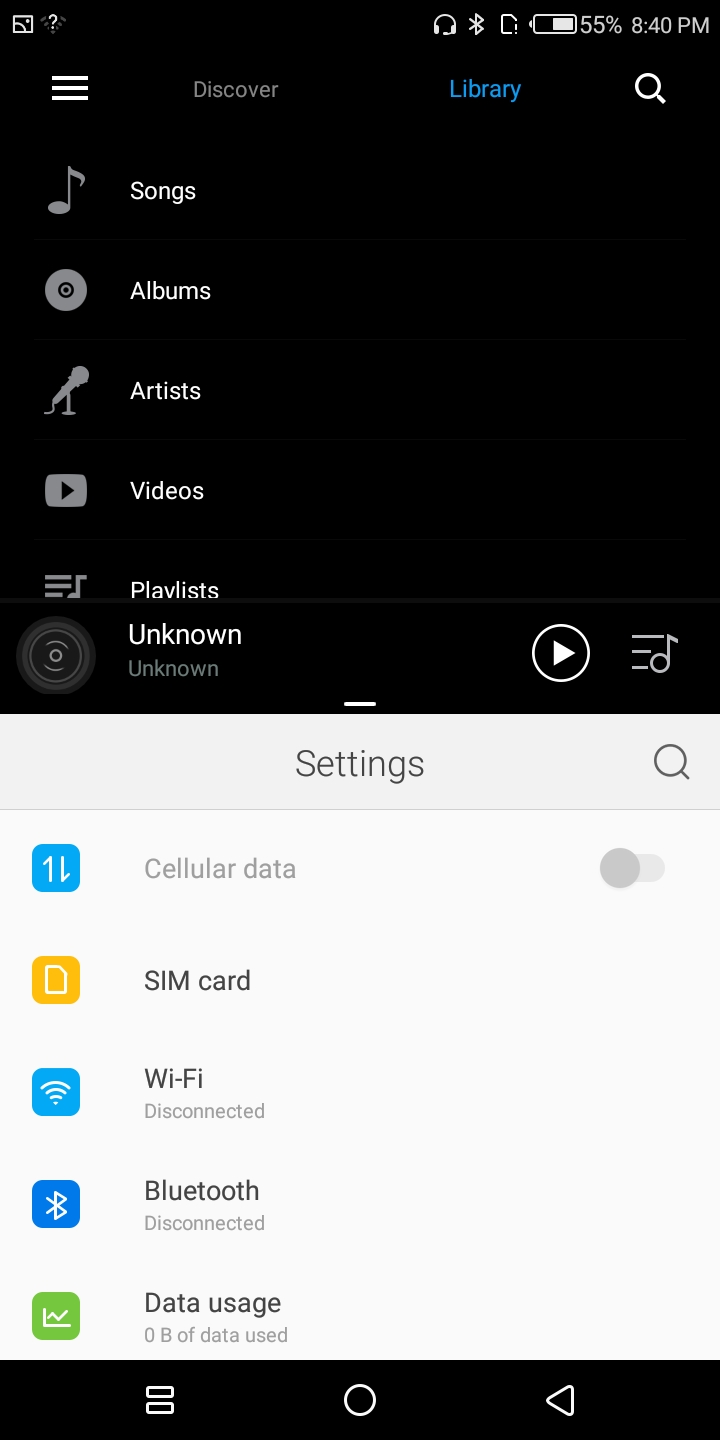This screenshot has width=720, height=1440.
Task: Toggle the Cellular data switch
Action: click(632, 868)
